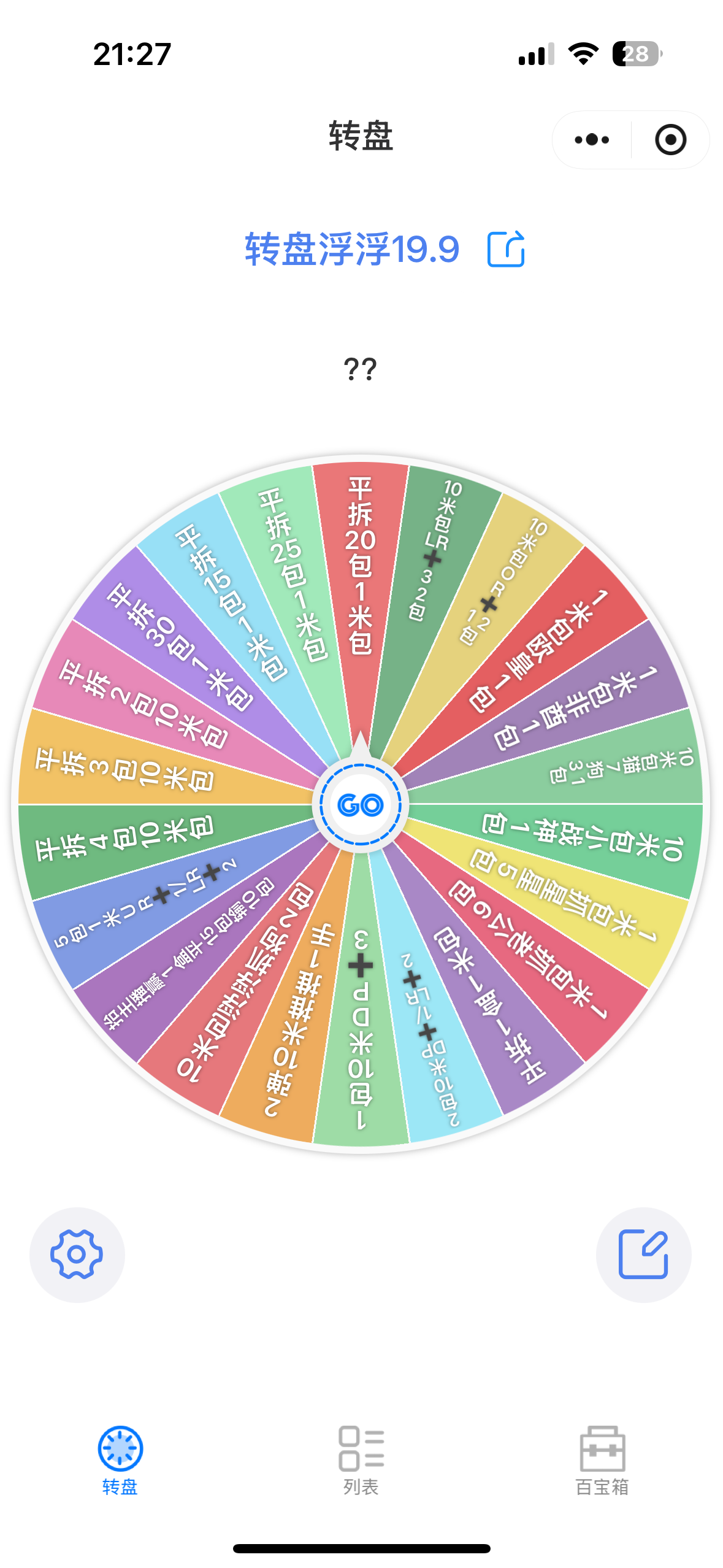Edit the wheel entries
Screen dimensions: 723x1568
[643, 1255]
